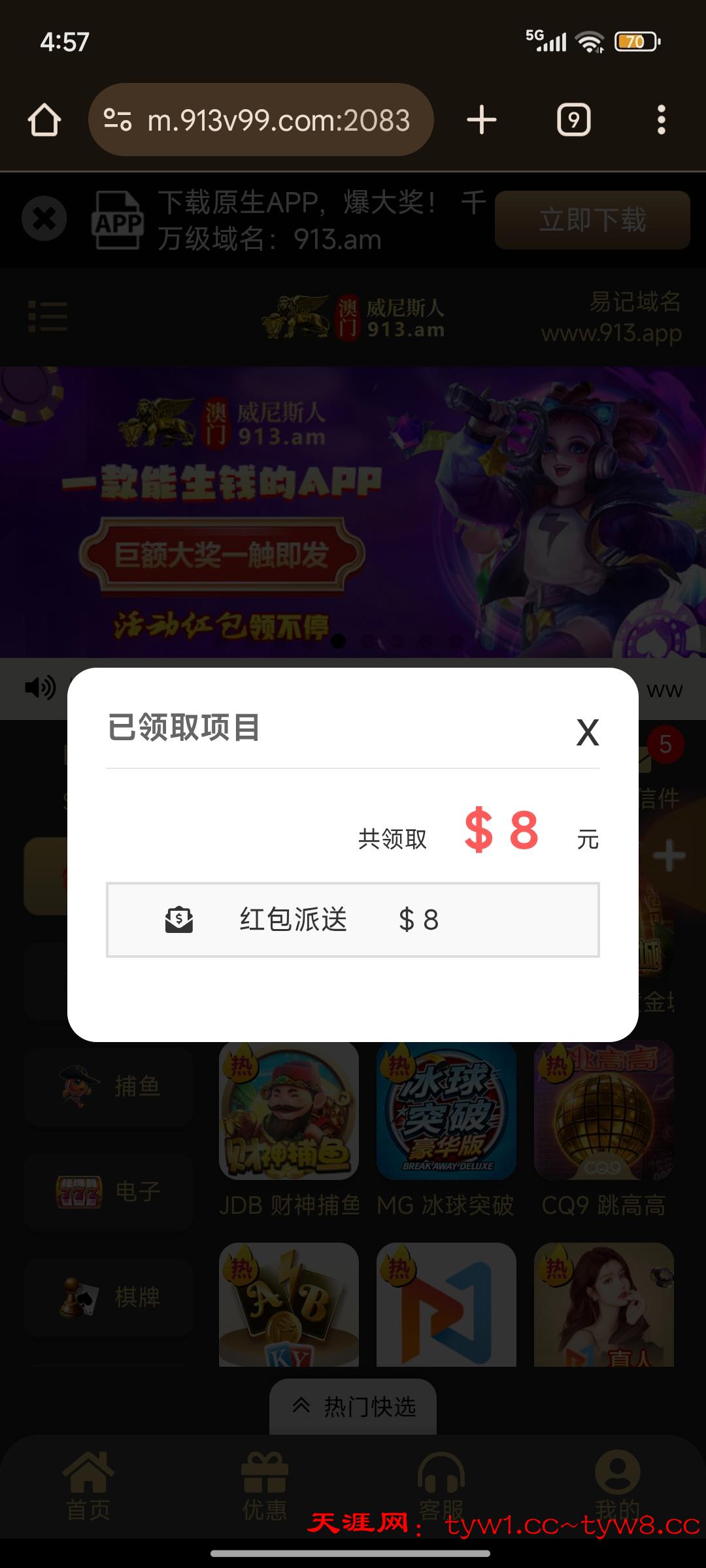This screenshot has height=1568, width=706.
Task: Open the 红包派送 $8 row
Action: (353, 920)
